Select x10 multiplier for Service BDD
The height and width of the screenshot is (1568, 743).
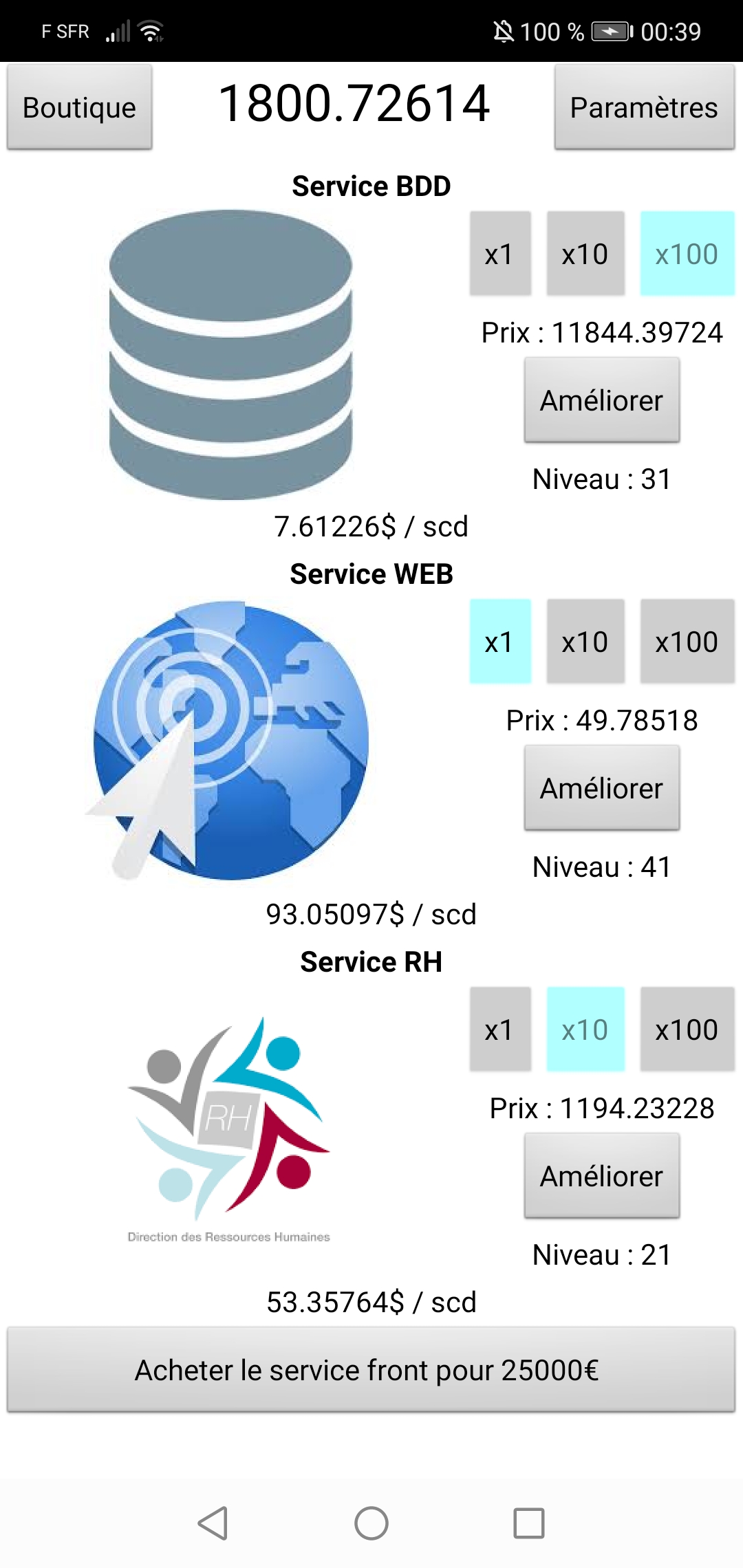(585, 253)
